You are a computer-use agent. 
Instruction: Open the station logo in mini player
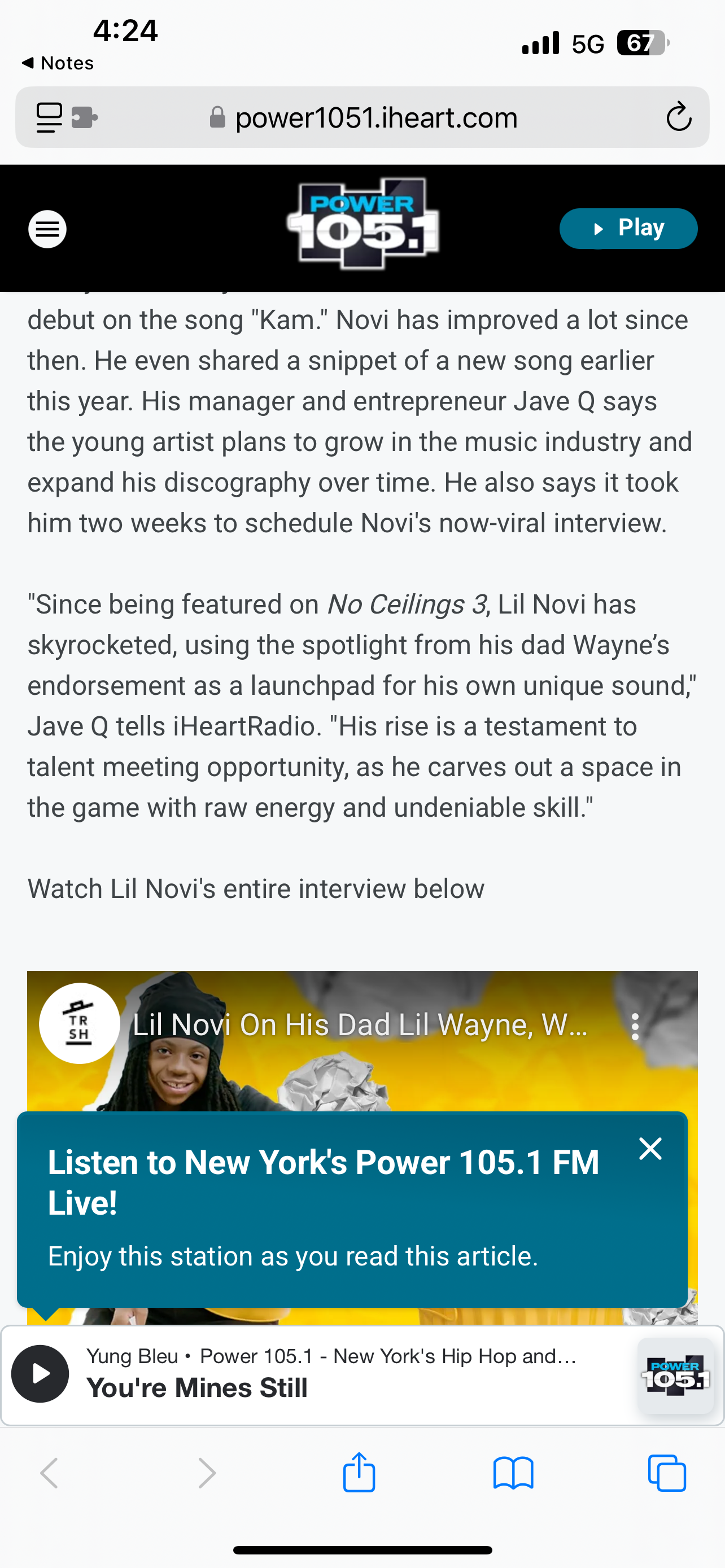click(676, 1375)
